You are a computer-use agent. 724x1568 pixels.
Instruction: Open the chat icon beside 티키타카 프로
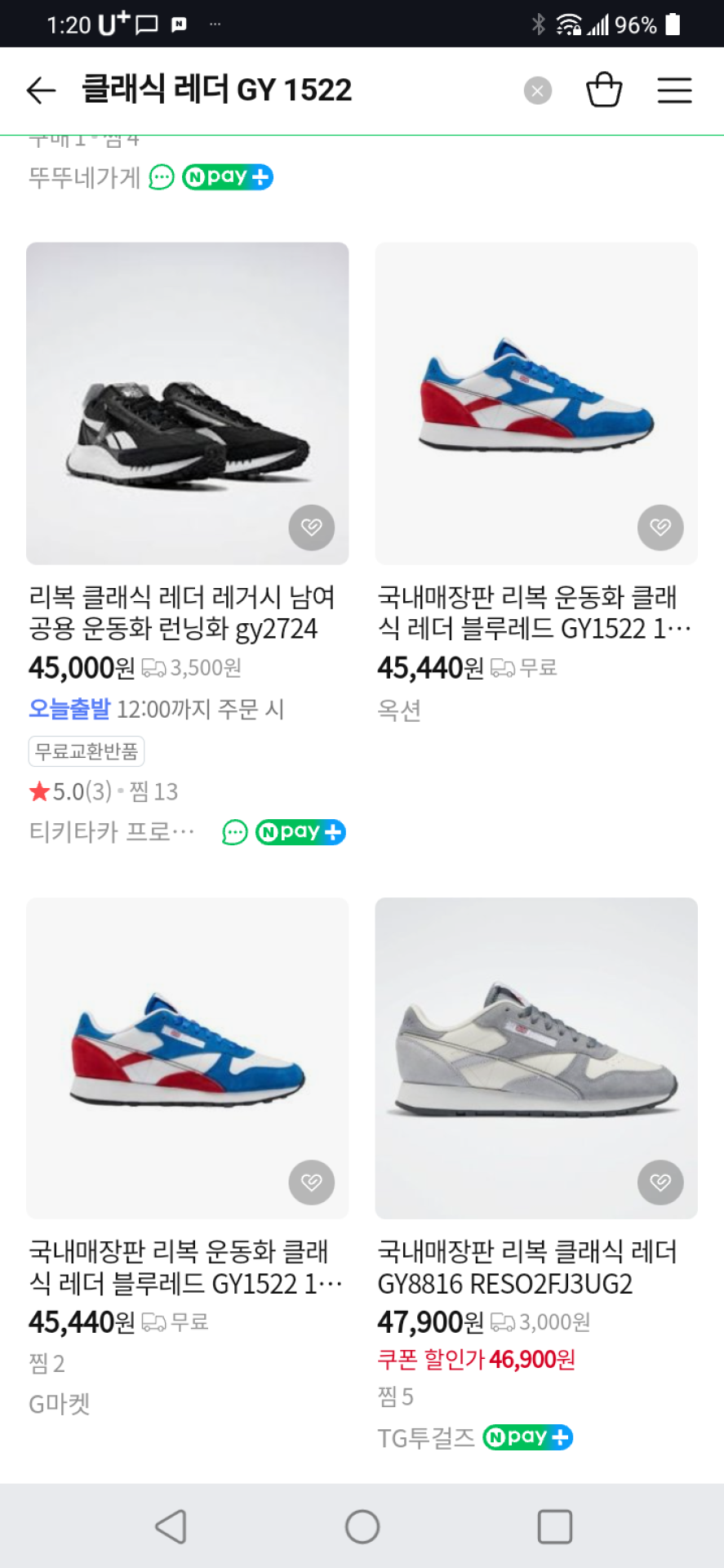pyautogui.click(x=234, y=832)
